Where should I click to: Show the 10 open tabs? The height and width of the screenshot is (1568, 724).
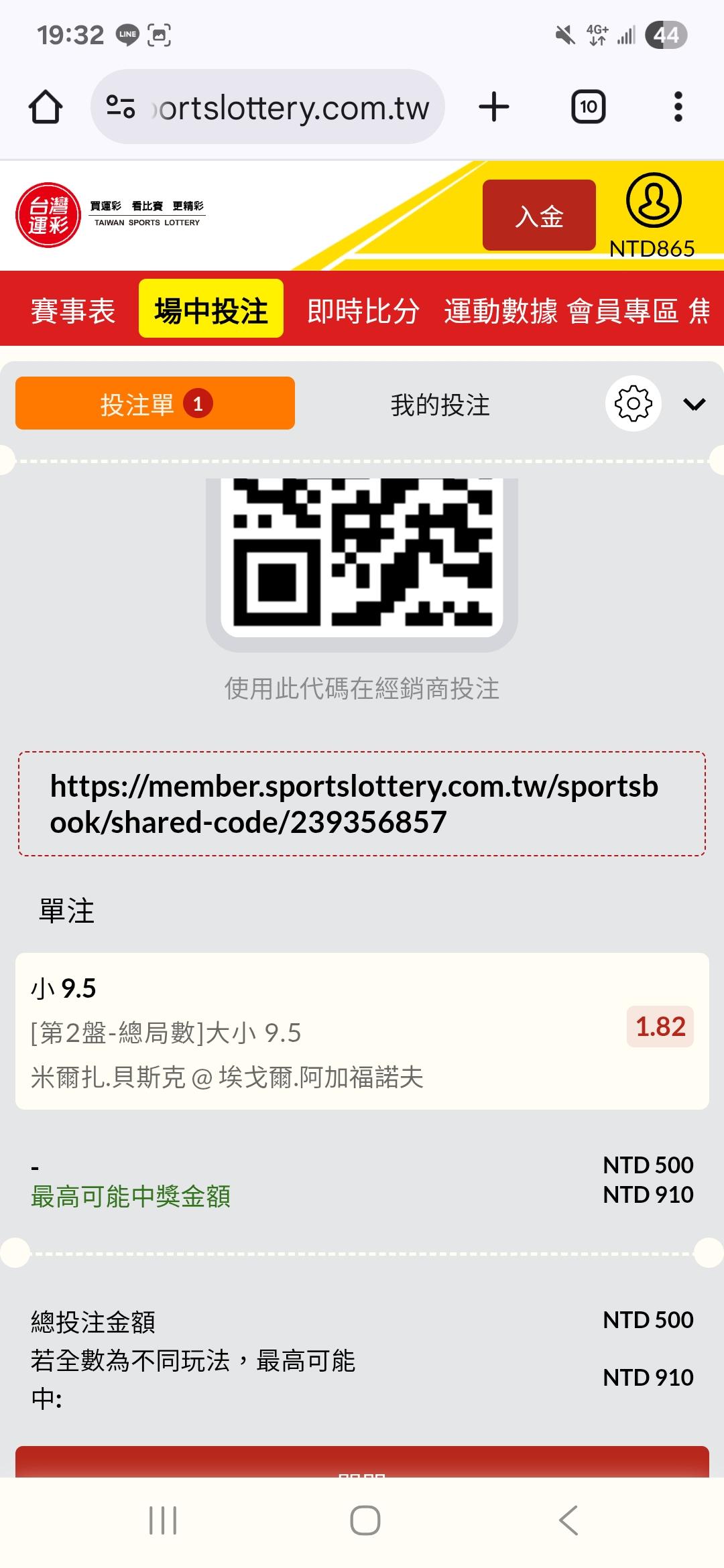click(588, 107)
